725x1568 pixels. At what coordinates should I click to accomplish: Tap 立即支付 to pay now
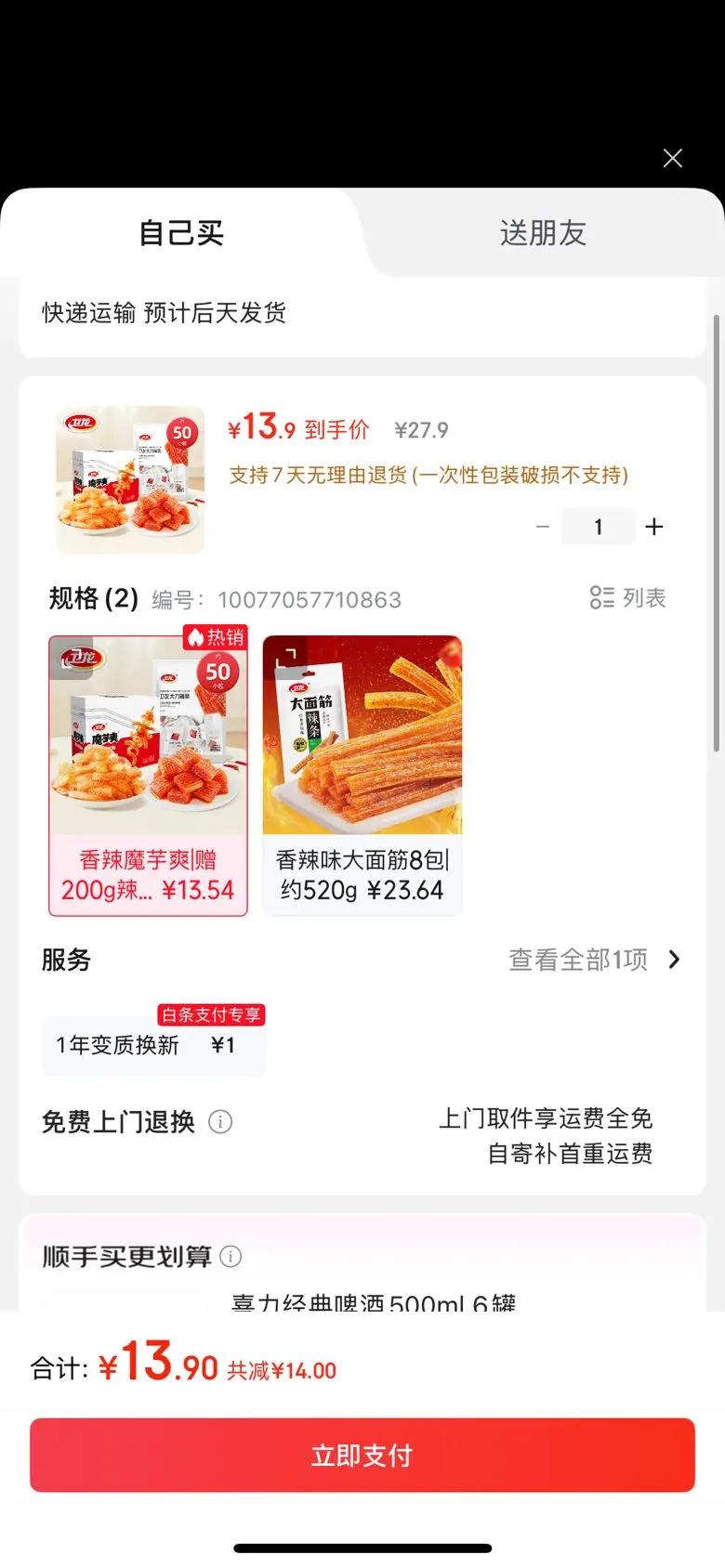coord(362,1455)
